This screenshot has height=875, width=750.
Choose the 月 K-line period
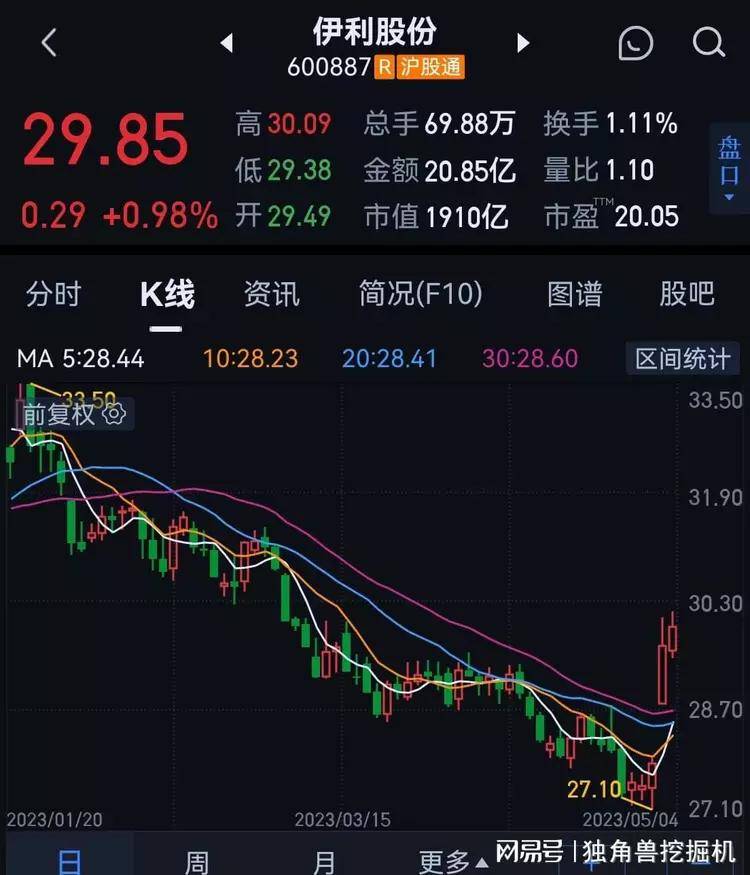[324, 860]
